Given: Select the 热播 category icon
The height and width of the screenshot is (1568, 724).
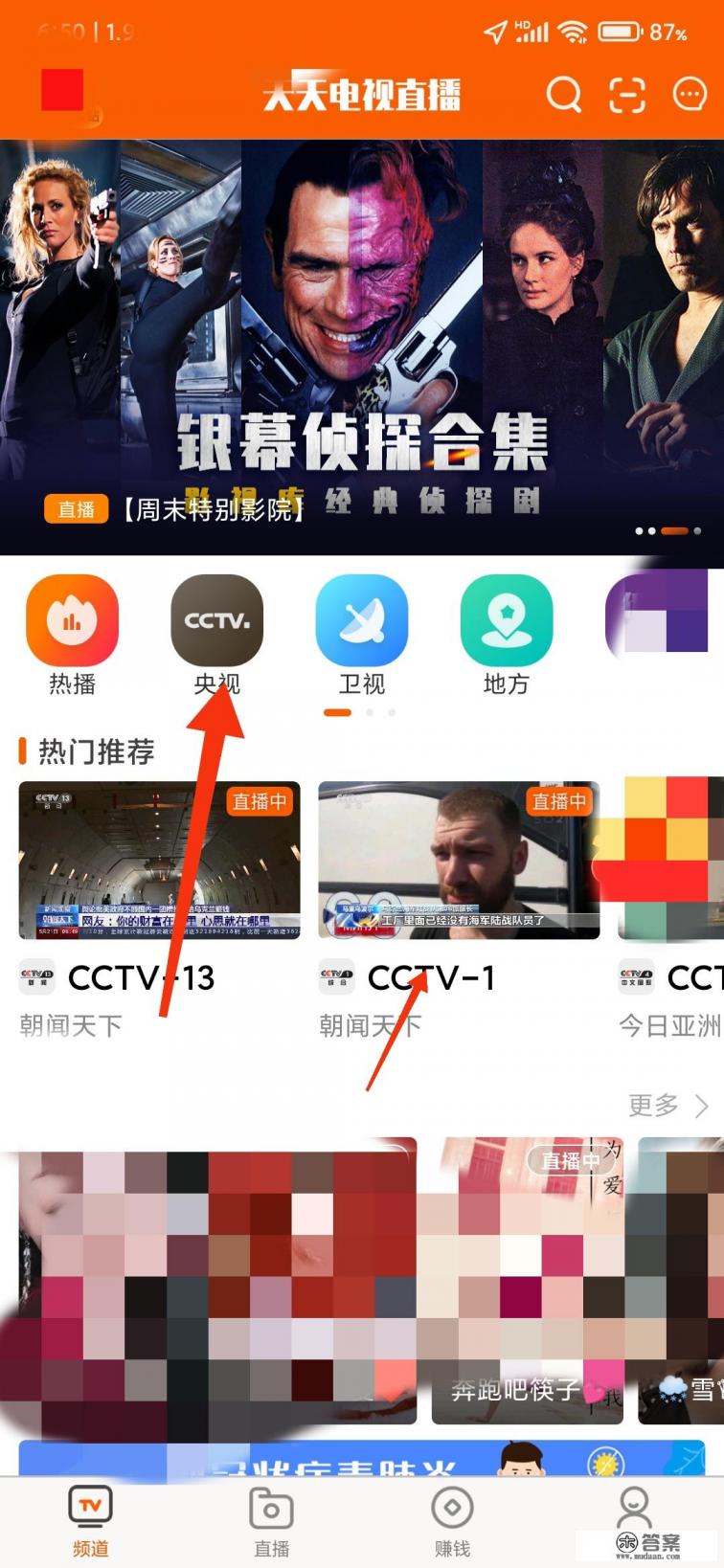Looking at the screenshot, I should click(x=73, y=619).
